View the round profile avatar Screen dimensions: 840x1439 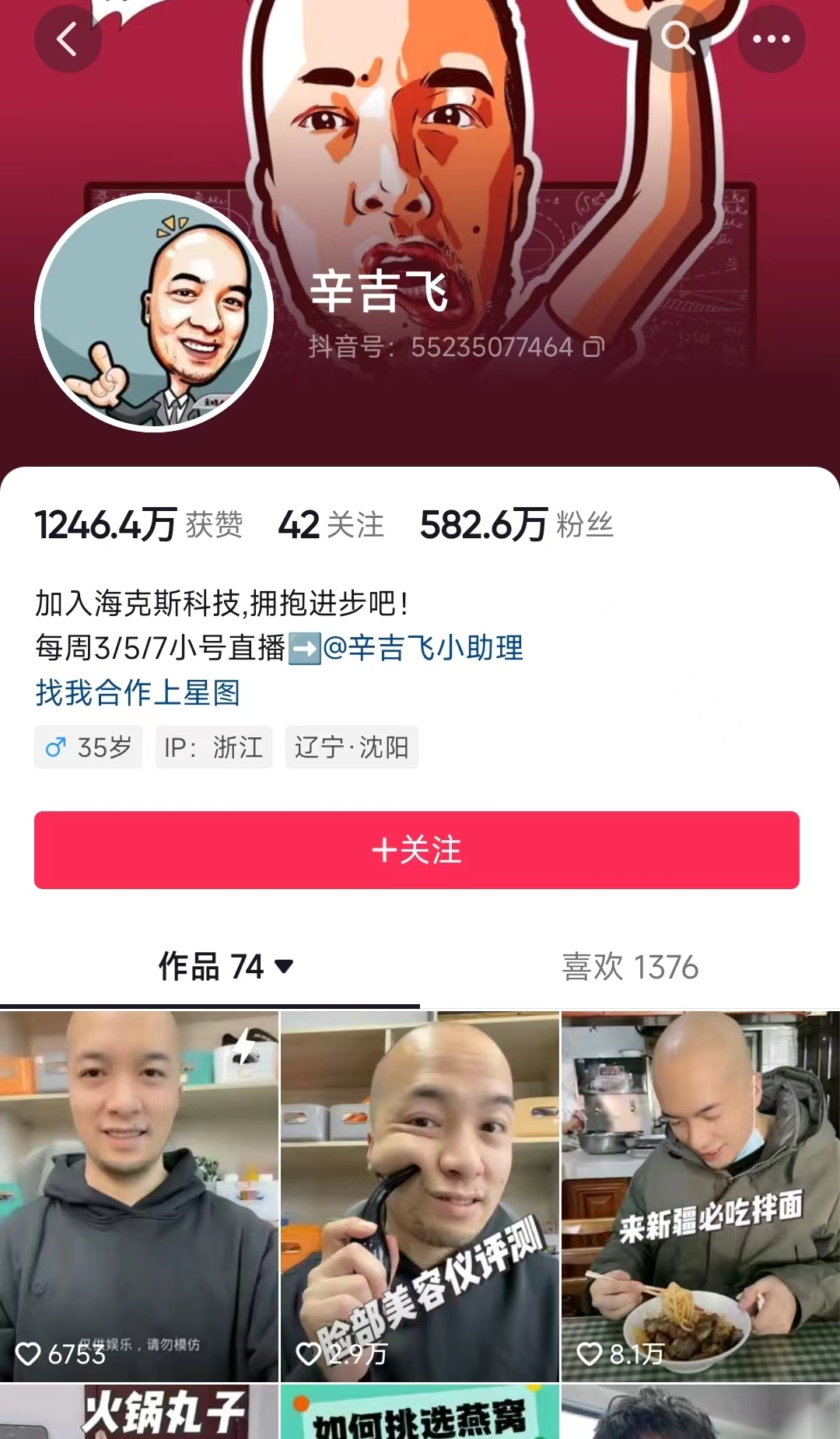click(x=154, y=312)
